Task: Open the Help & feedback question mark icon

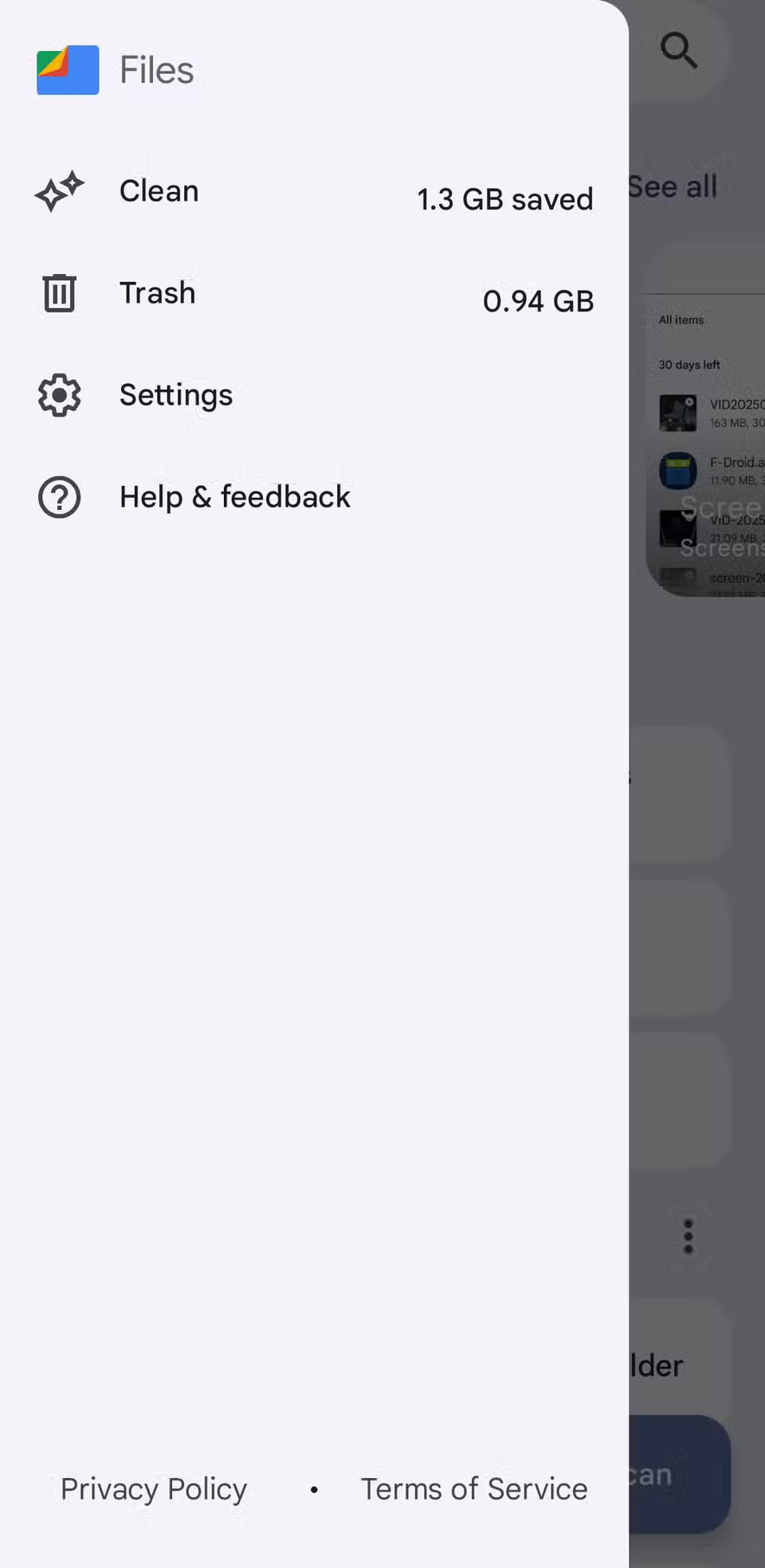Action: pos(58,496)
